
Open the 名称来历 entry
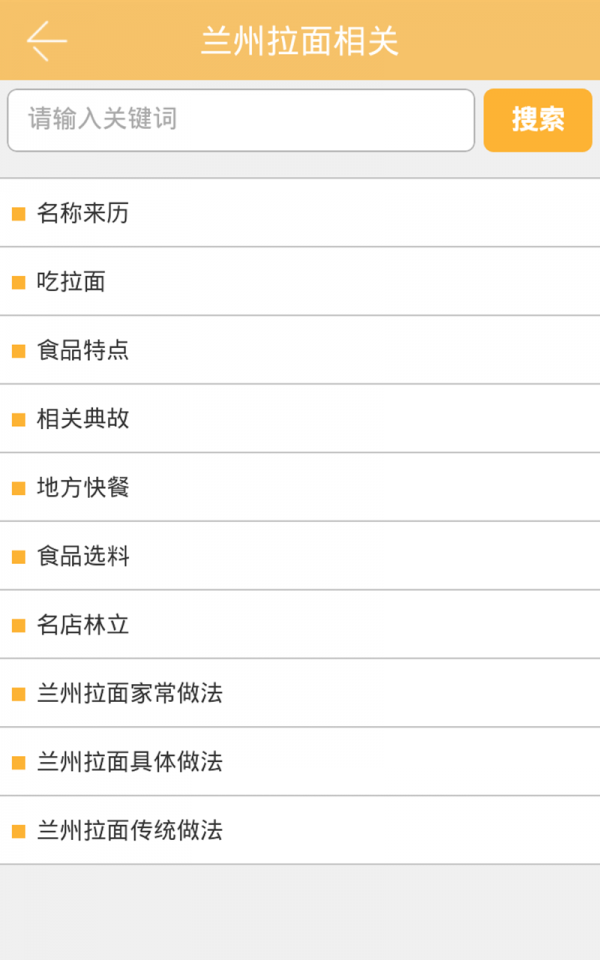pos(300,213)
